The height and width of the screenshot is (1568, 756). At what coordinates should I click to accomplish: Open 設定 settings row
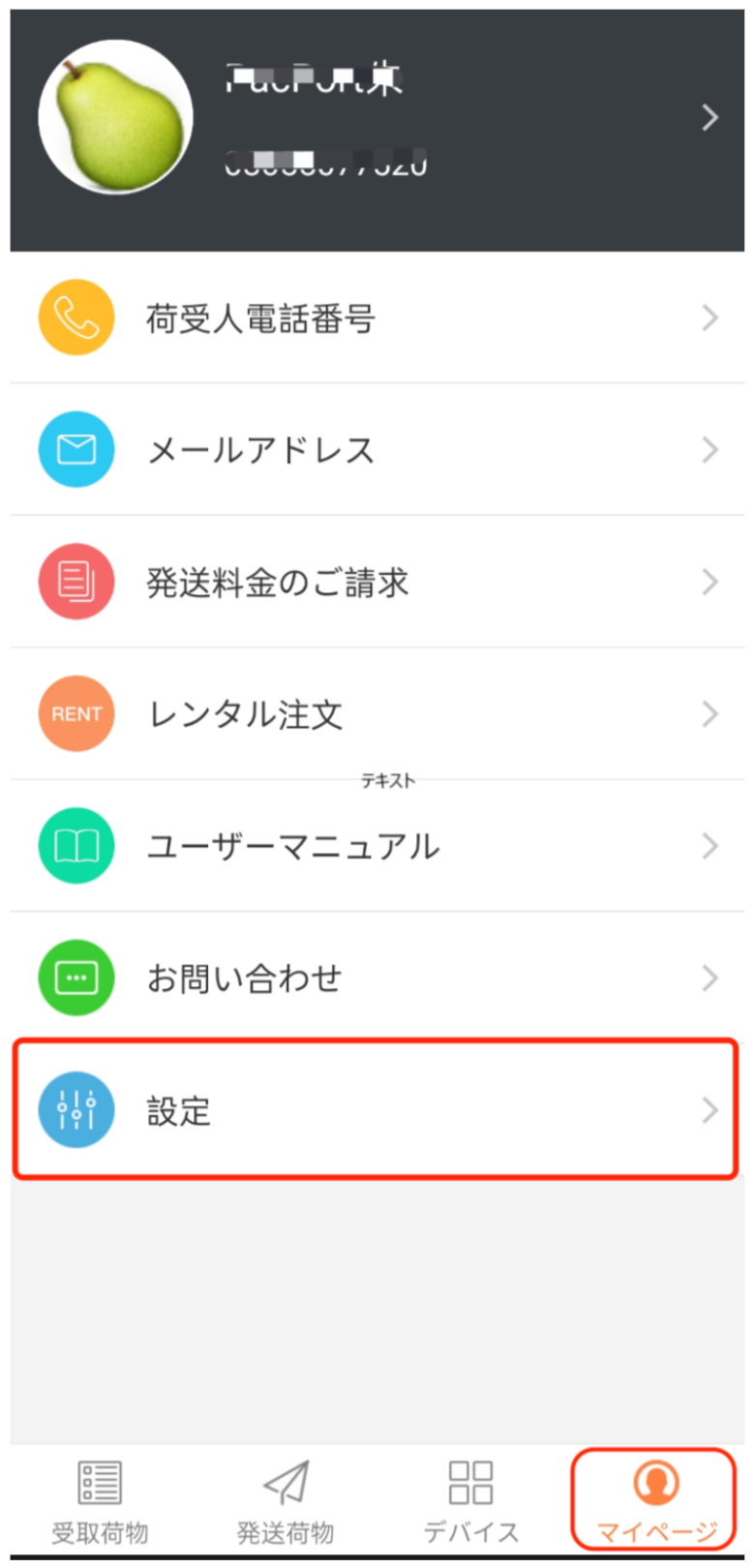click(x=378, y=1109)
